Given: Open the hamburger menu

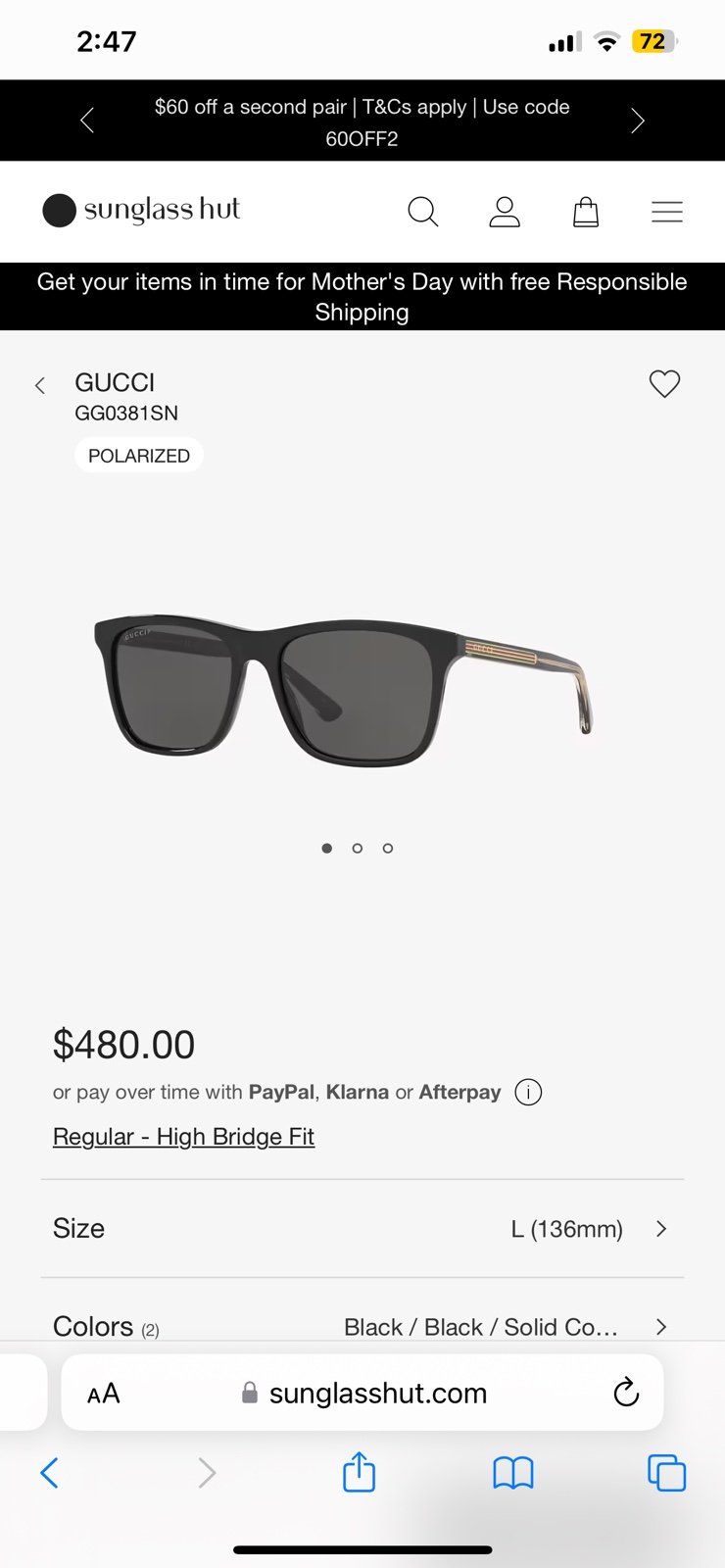Looking at the screenshot, I should tap(667, 212).
